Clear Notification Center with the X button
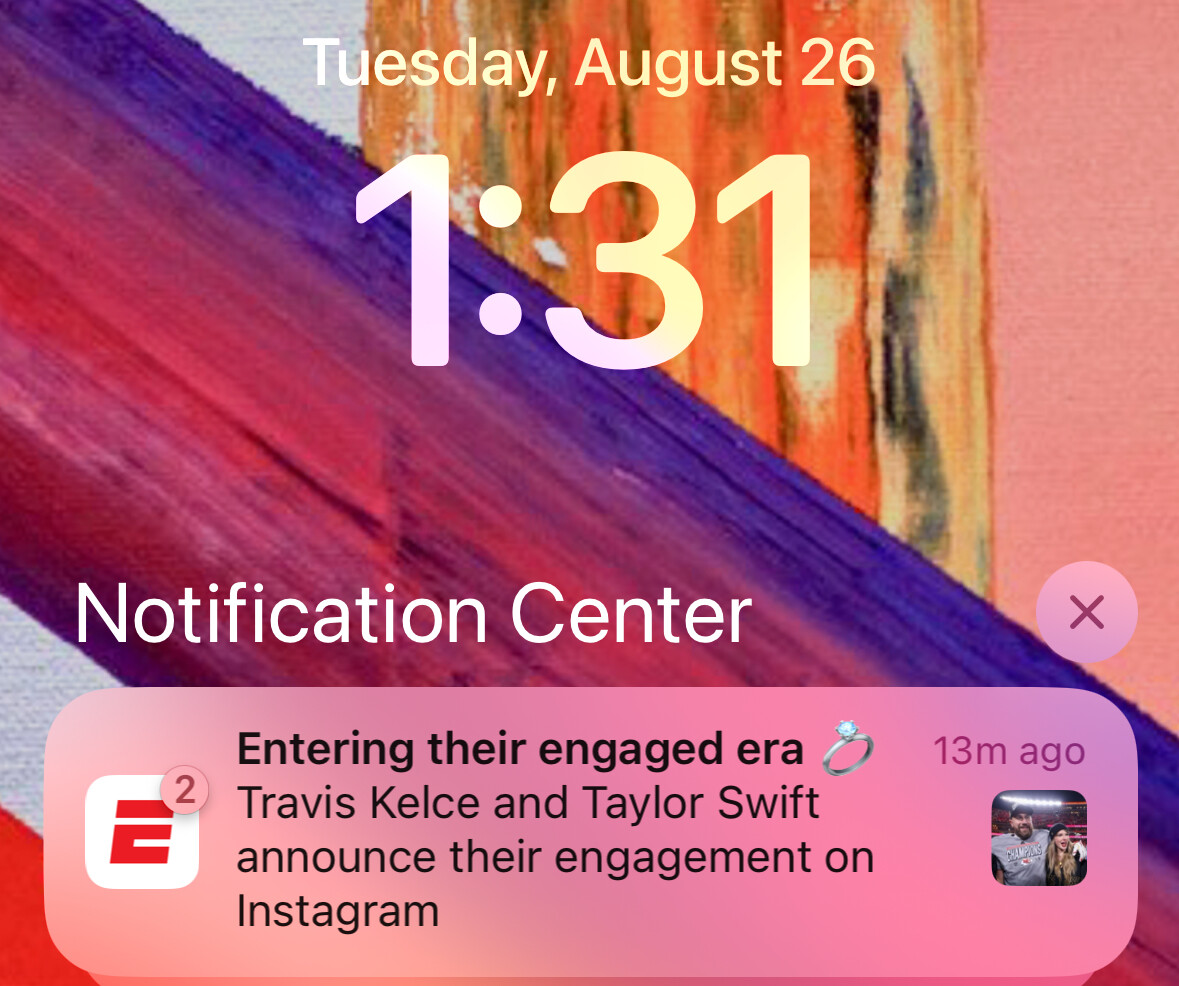1179x986 pixels. [x=1086, y=612]
